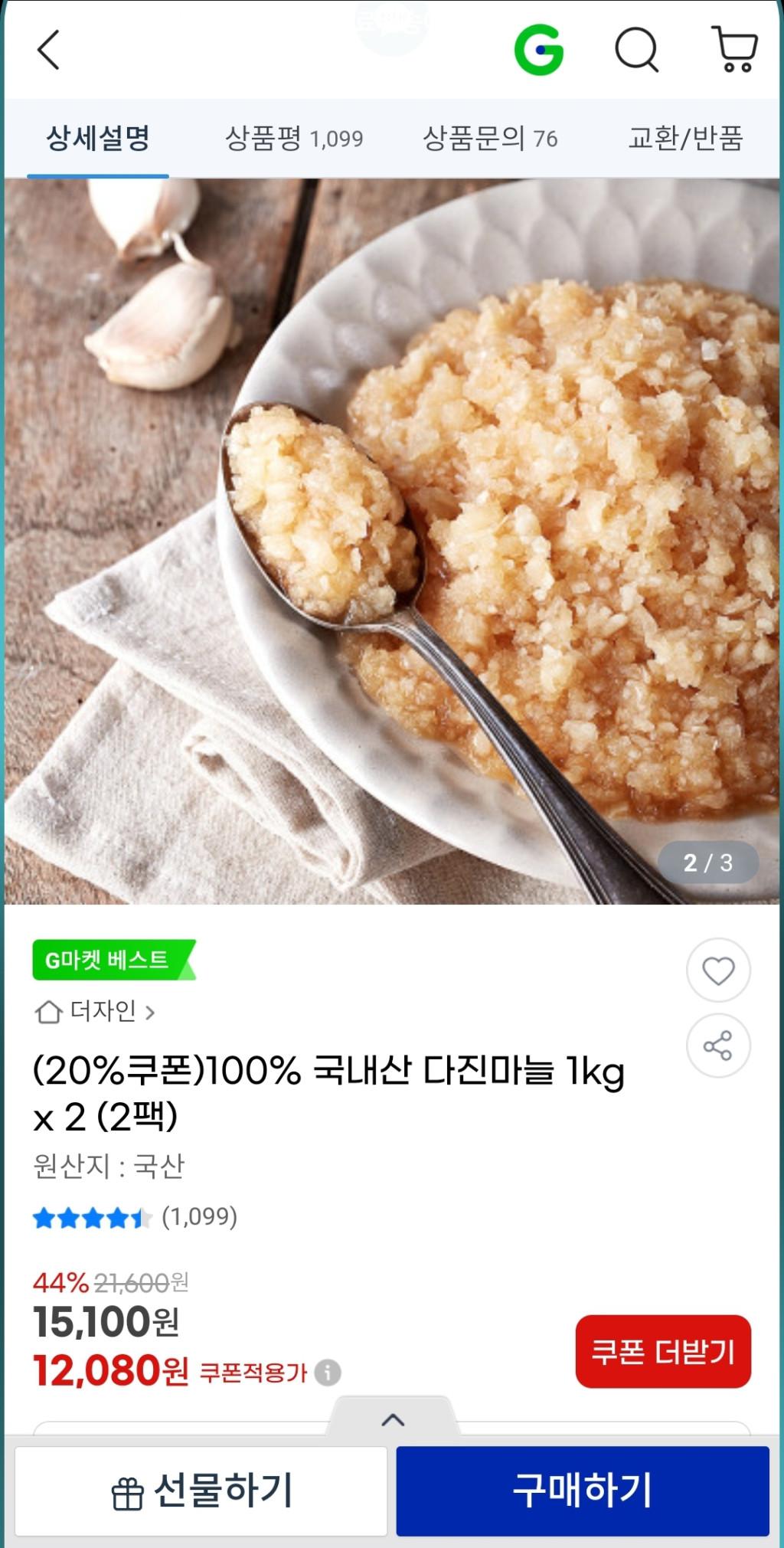The width and height of the screenshot is (784, 1548).
Task: Go back using the top-left arrow
Action: tap(49, 51)
